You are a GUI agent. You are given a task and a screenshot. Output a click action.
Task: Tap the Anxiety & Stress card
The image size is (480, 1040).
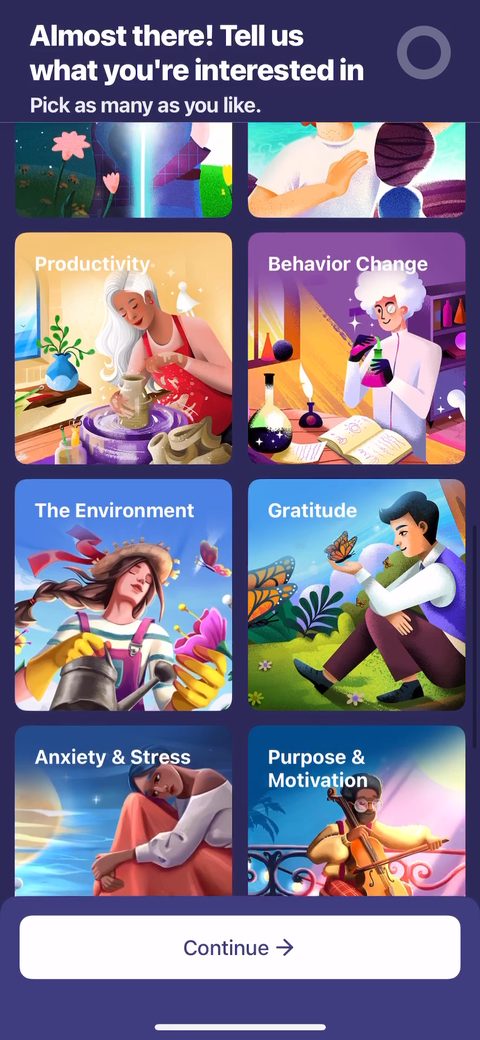click(x=123, y=811)
